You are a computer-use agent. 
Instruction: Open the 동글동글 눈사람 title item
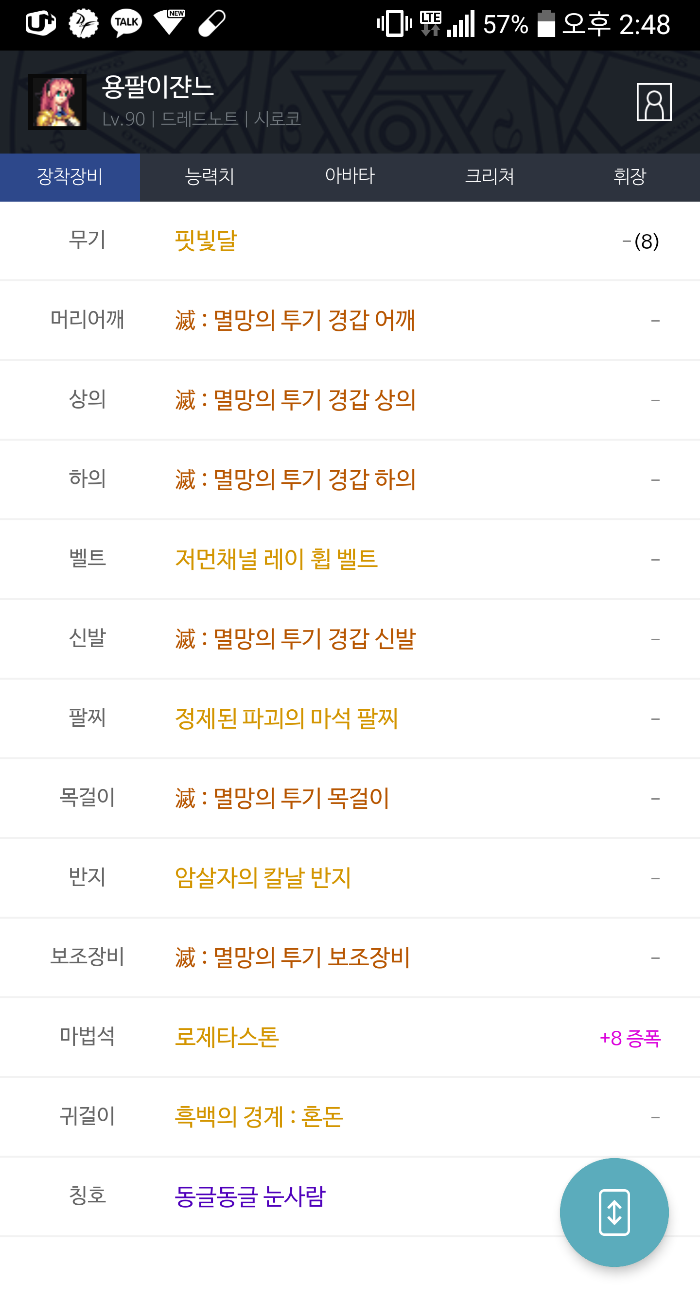pos(250,1196)
